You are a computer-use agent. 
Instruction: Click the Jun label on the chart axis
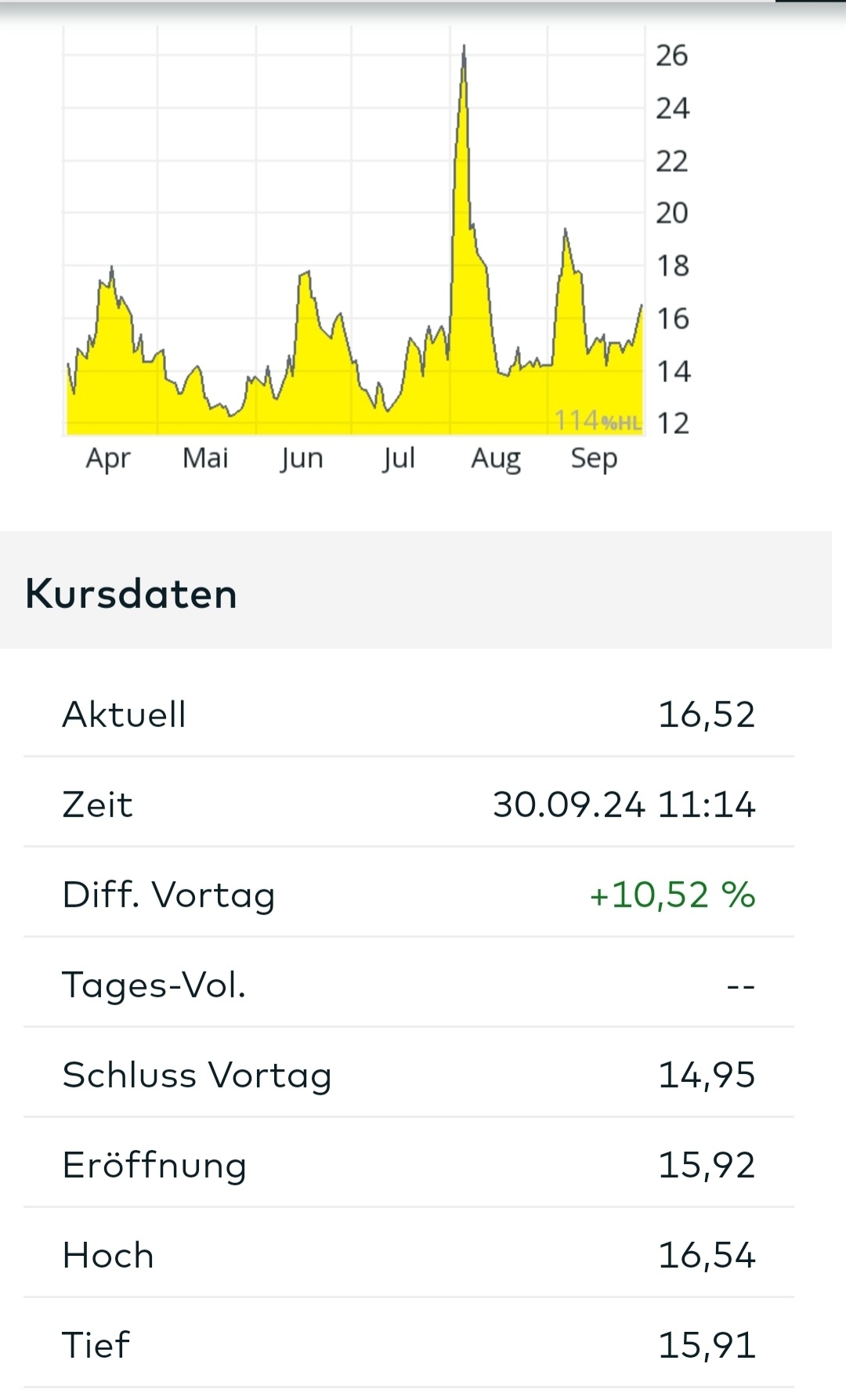[x=302, y=458]
